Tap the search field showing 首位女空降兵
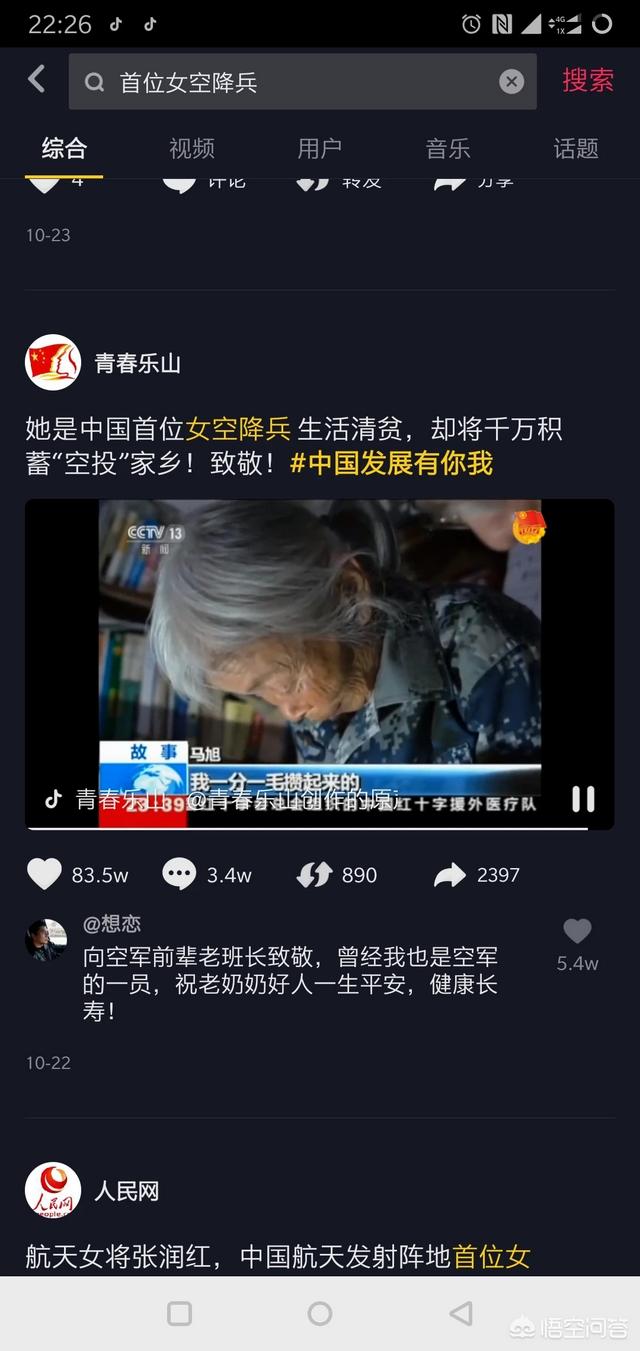640x1351 pixels. coord(302,82)
